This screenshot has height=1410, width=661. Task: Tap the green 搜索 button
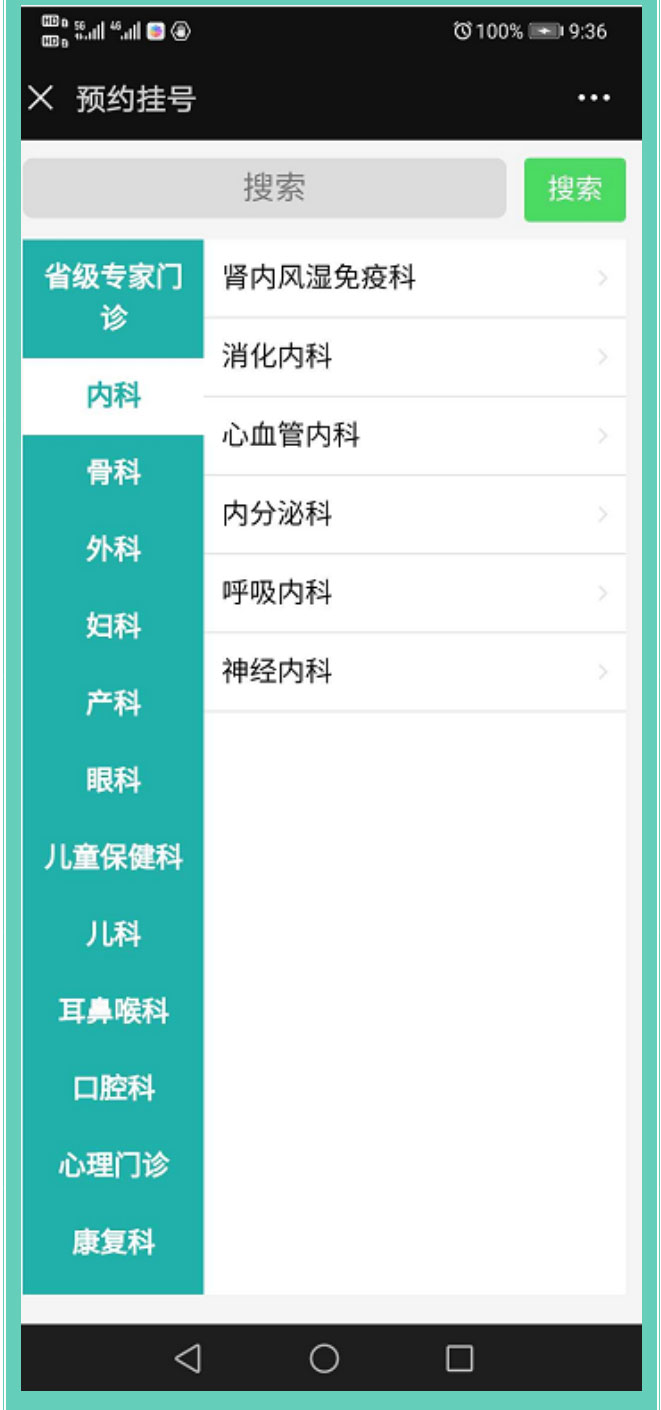tap(575, 189)
